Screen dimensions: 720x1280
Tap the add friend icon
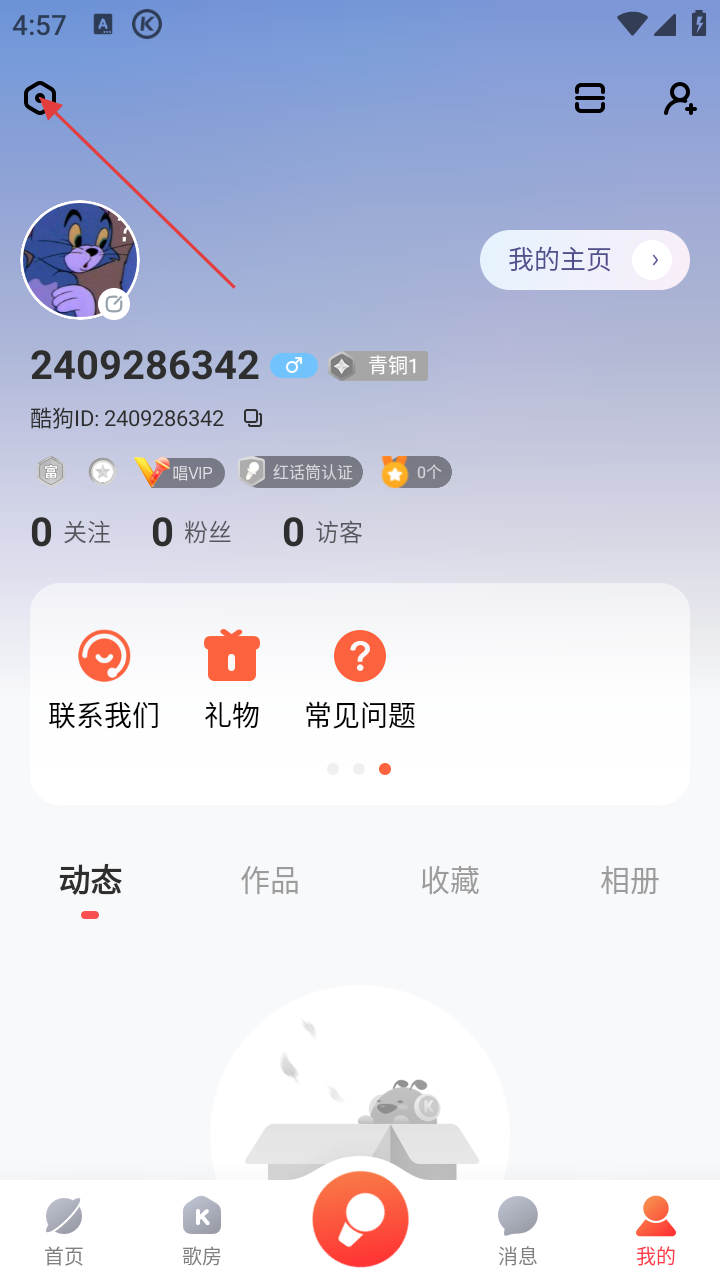[x=680, y=98]
